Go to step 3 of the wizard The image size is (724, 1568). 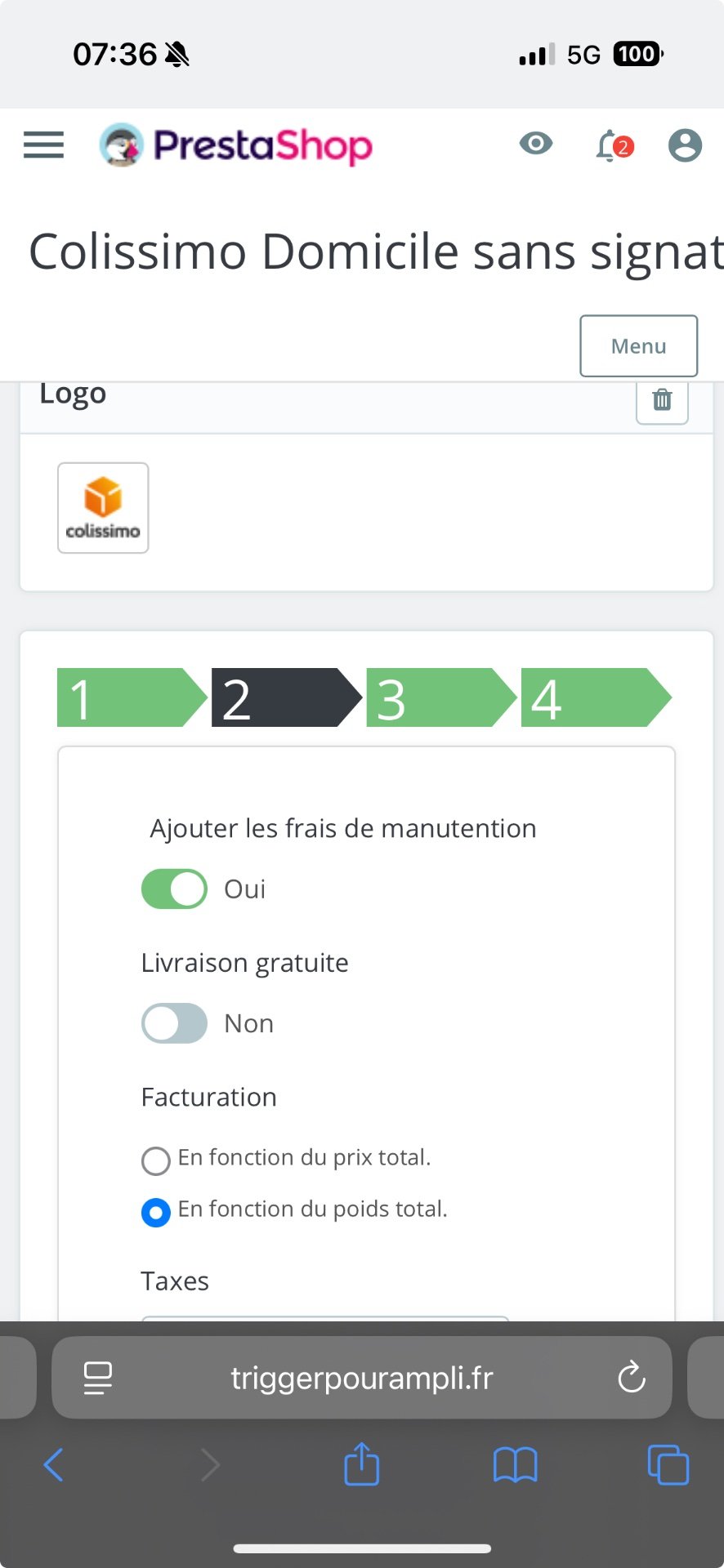pos(441,697)
